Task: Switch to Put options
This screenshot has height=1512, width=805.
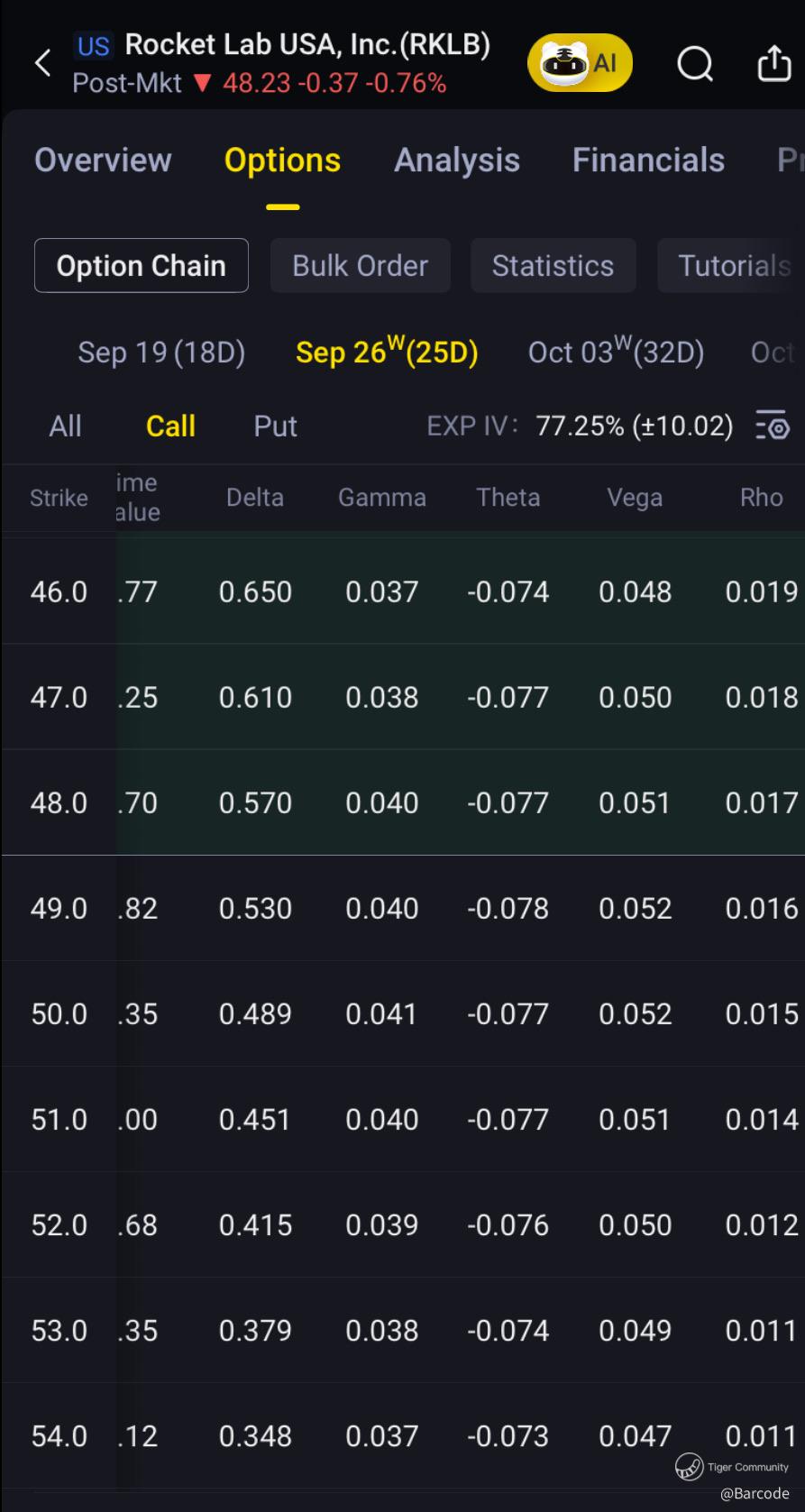Action: [275, 426]
